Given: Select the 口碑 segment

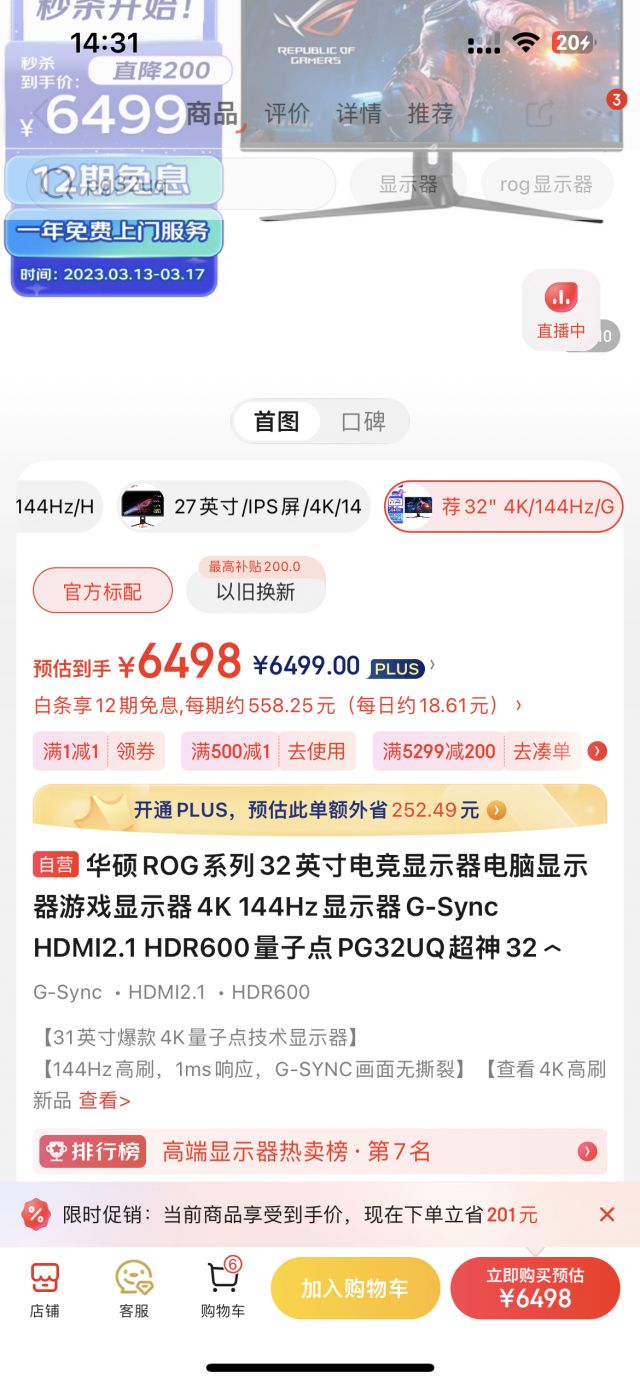Looking at the screenshot, I should pyautogui.click(x=363, y=421).
